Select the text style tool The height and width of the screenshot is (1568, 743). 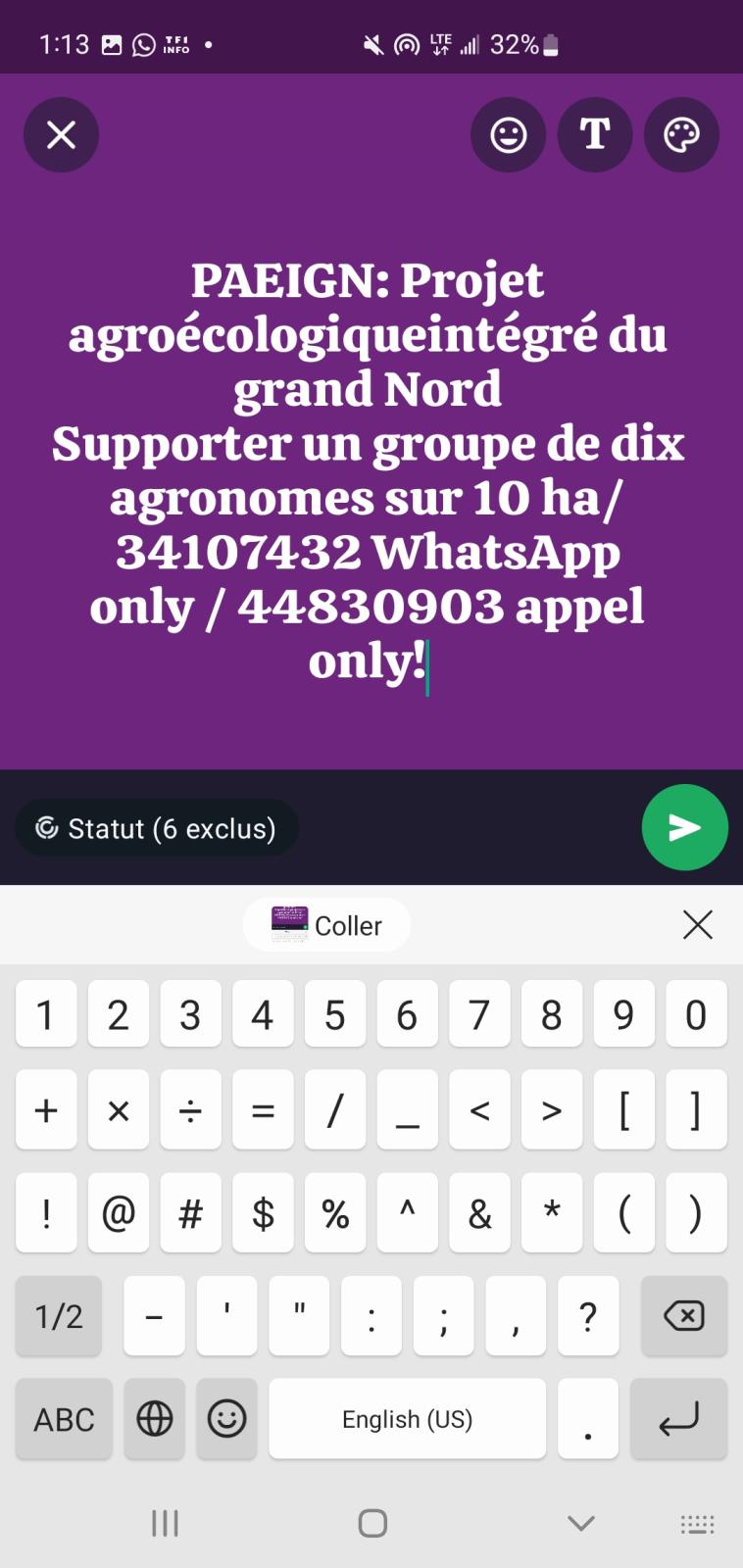(594, 135)
